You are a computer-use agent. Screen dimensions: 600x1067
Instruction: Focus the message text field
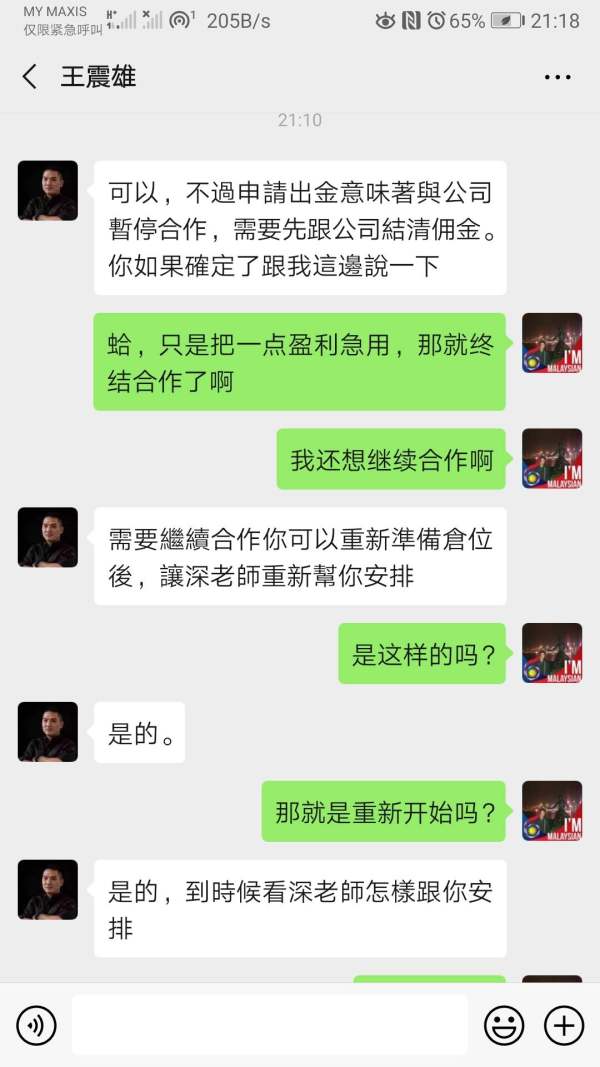coord(269,1025)
